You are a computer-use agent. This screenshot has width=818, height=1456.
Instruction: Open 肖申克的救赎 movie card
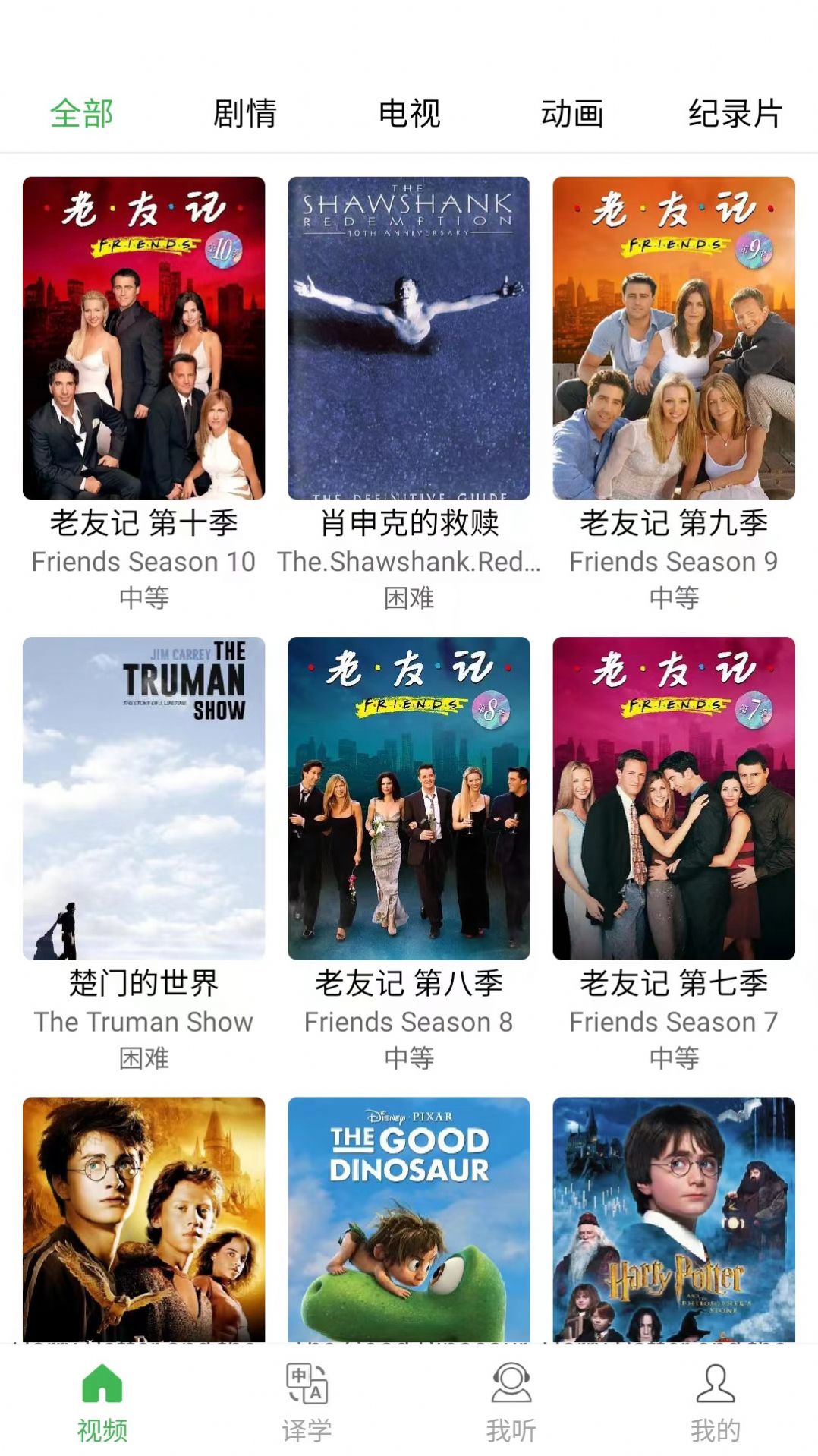point(409,339)
